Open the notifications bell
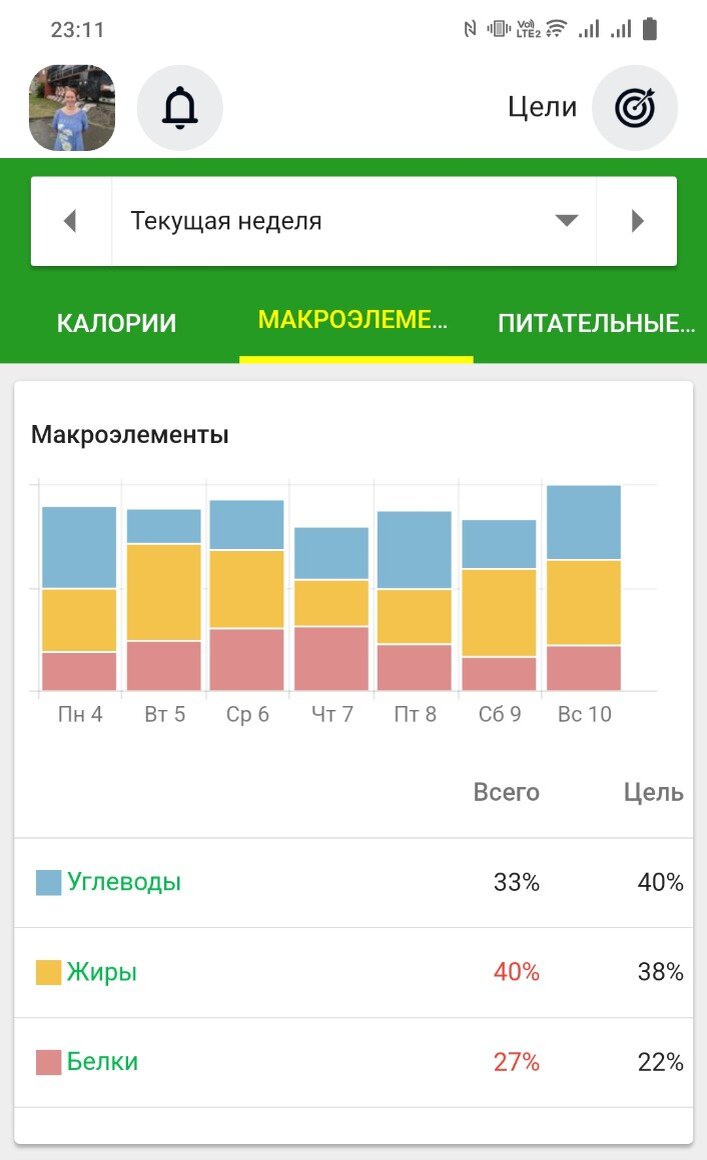Screen dimensions: 707x1160 [180, 108]
